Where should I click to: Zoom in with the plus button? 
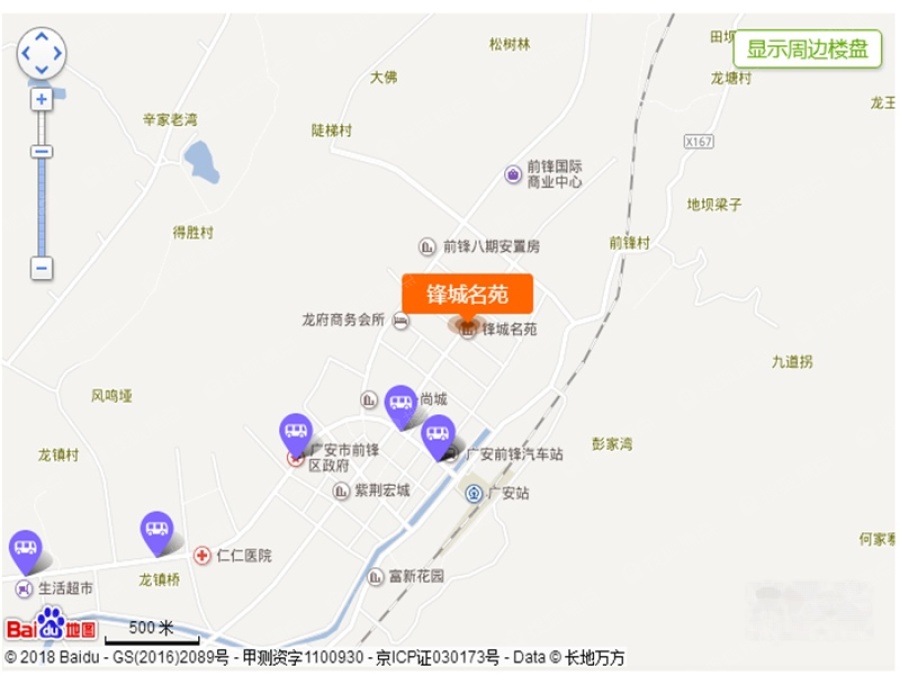(x=41, y=99)
